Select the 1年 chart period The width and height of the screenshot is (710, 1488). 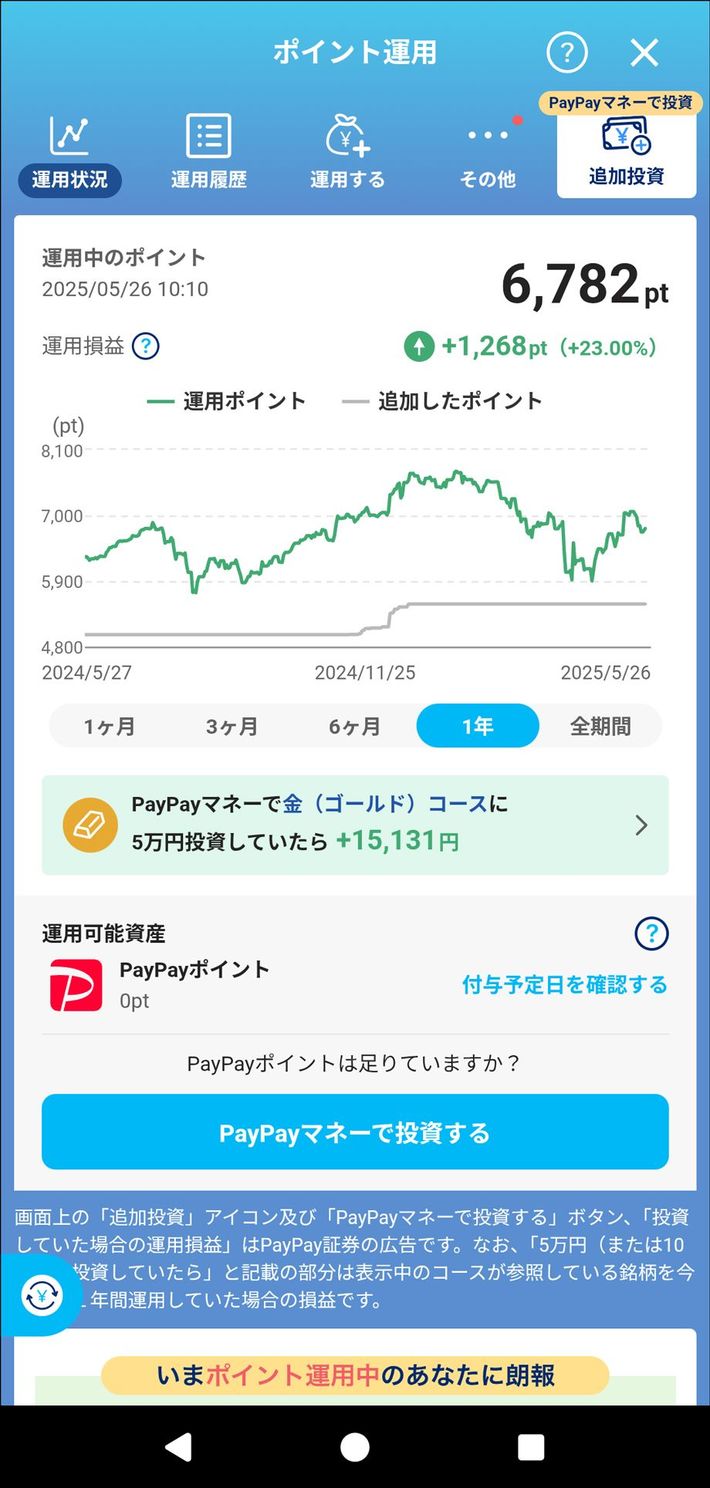pyautogui.click(x=478, y=727)
